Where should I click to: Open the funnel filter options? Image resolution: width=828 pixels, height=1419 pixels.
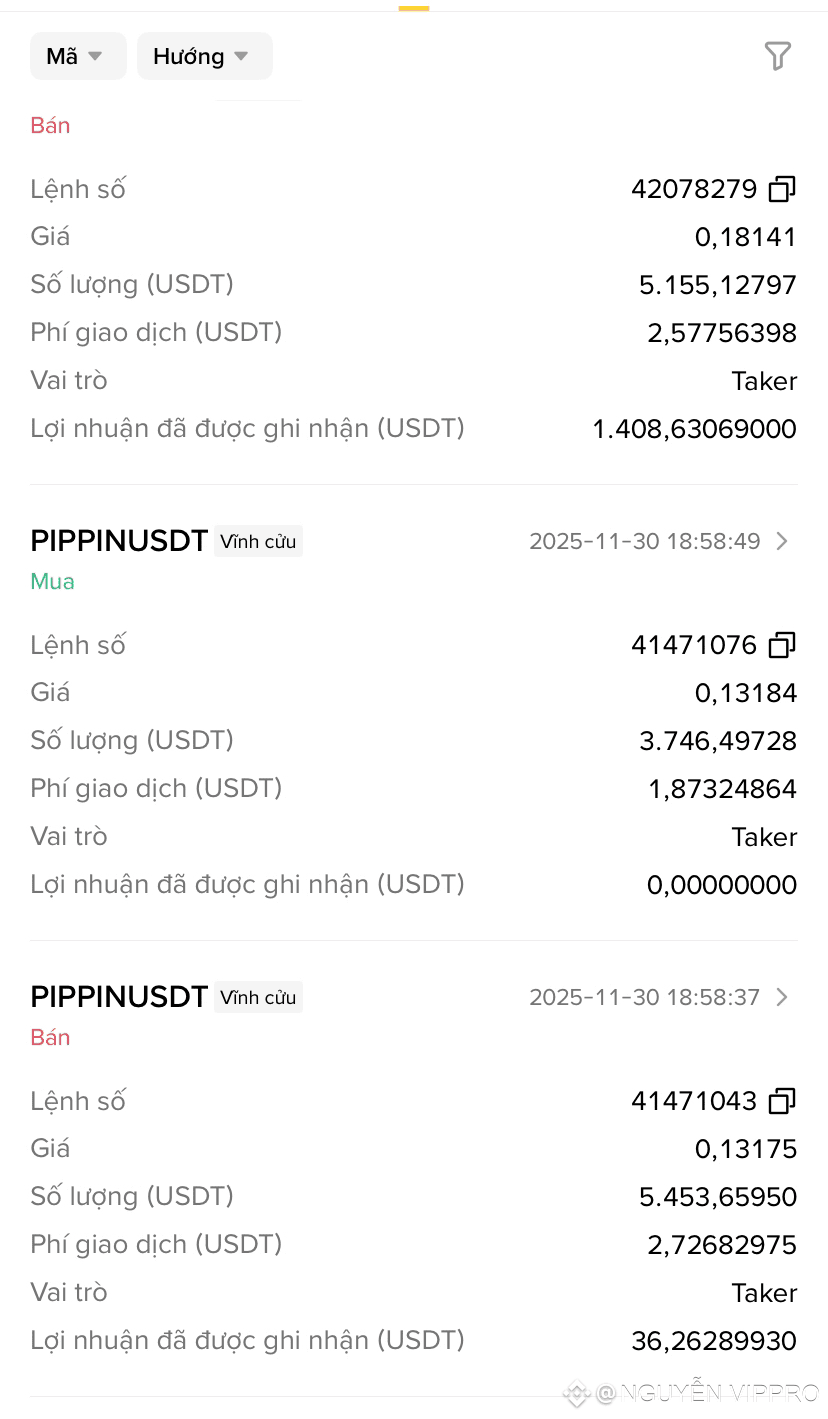(x=777, y=56)
